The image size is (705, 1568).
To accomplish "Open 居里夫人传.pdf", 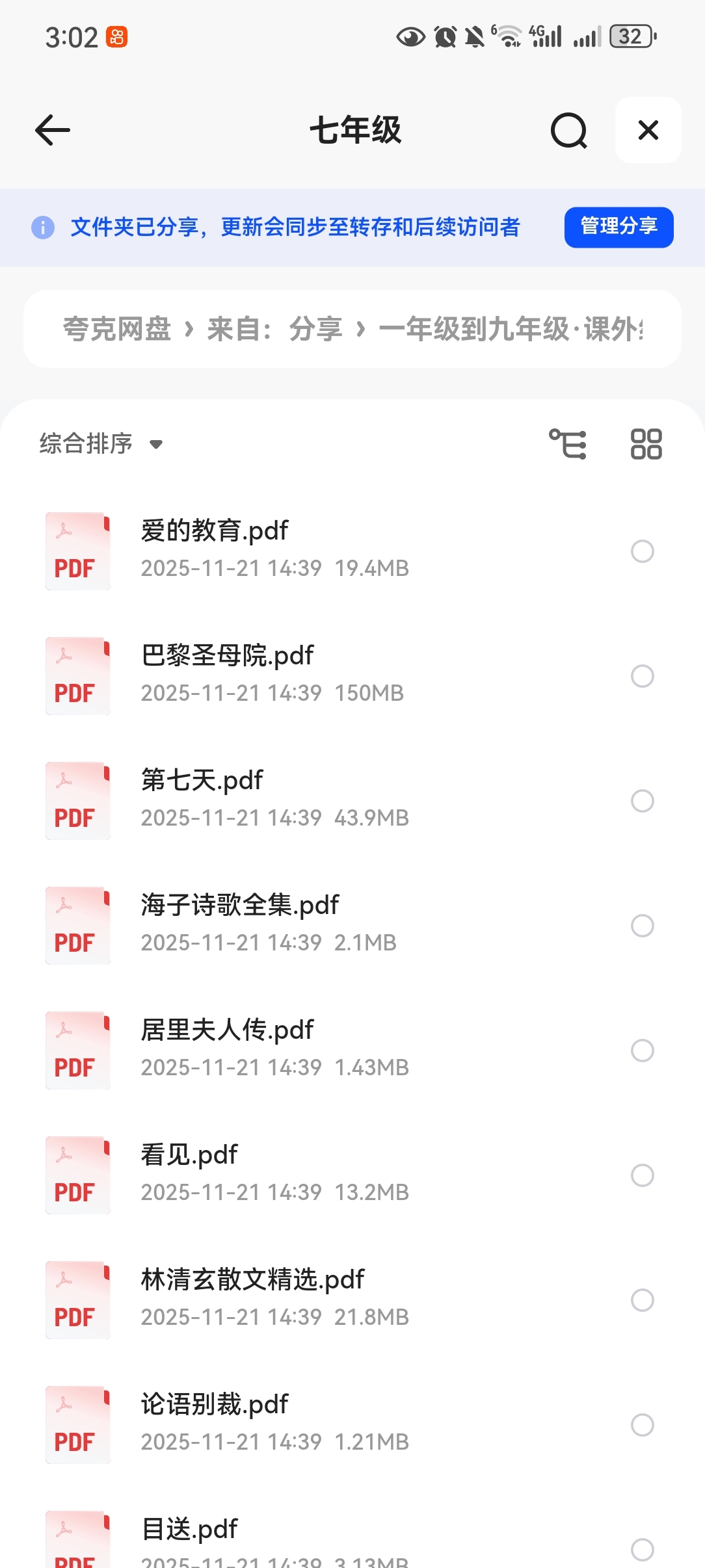I will [x=228, y=1030].
